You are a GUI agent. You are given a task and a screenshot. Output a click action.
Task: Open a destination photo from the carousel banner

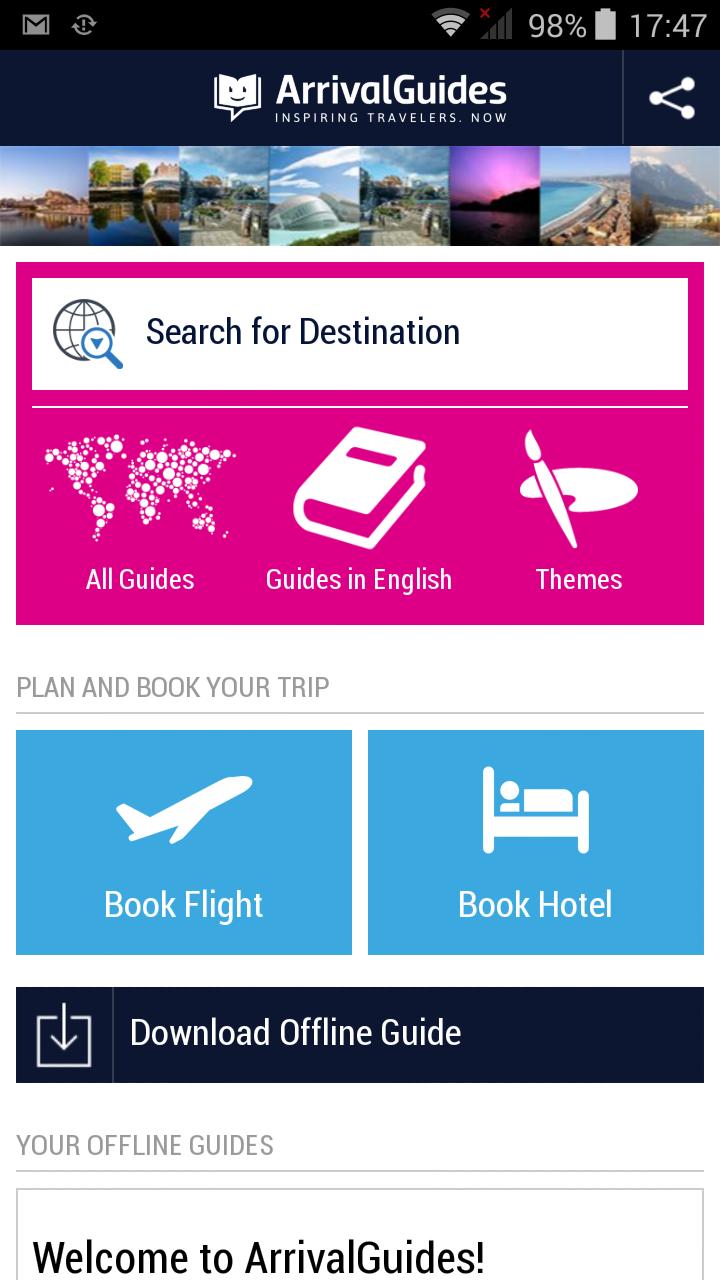click(360, 197)
